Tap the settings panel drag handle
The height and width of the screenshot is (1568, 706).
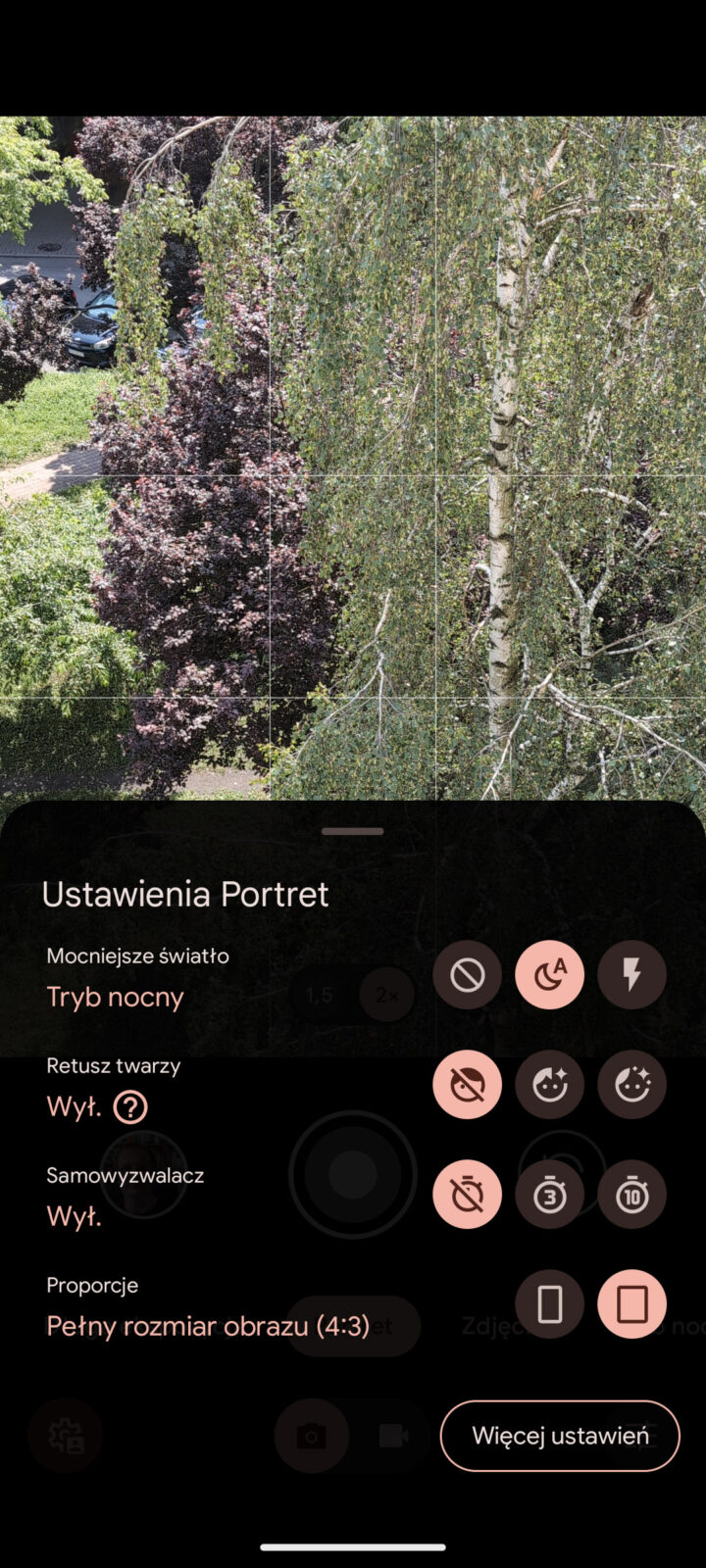[353, 831]
